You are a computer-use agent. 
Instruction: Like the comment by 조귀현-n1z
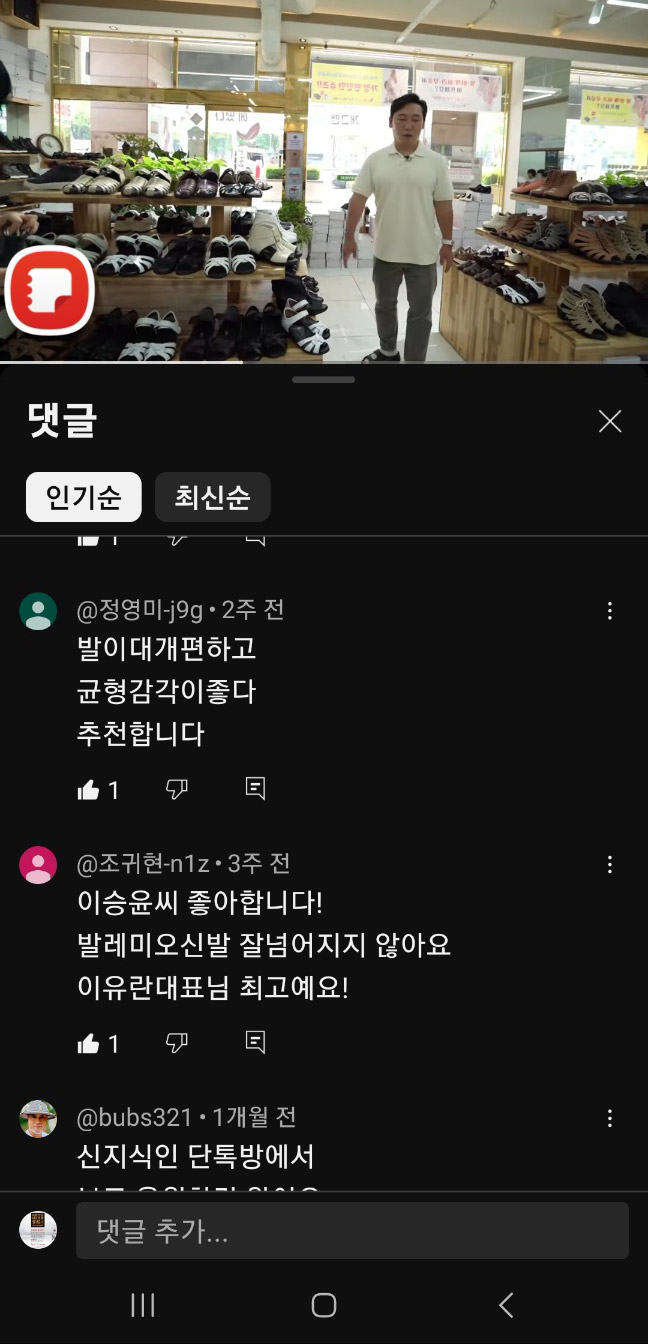(89, 1044)
